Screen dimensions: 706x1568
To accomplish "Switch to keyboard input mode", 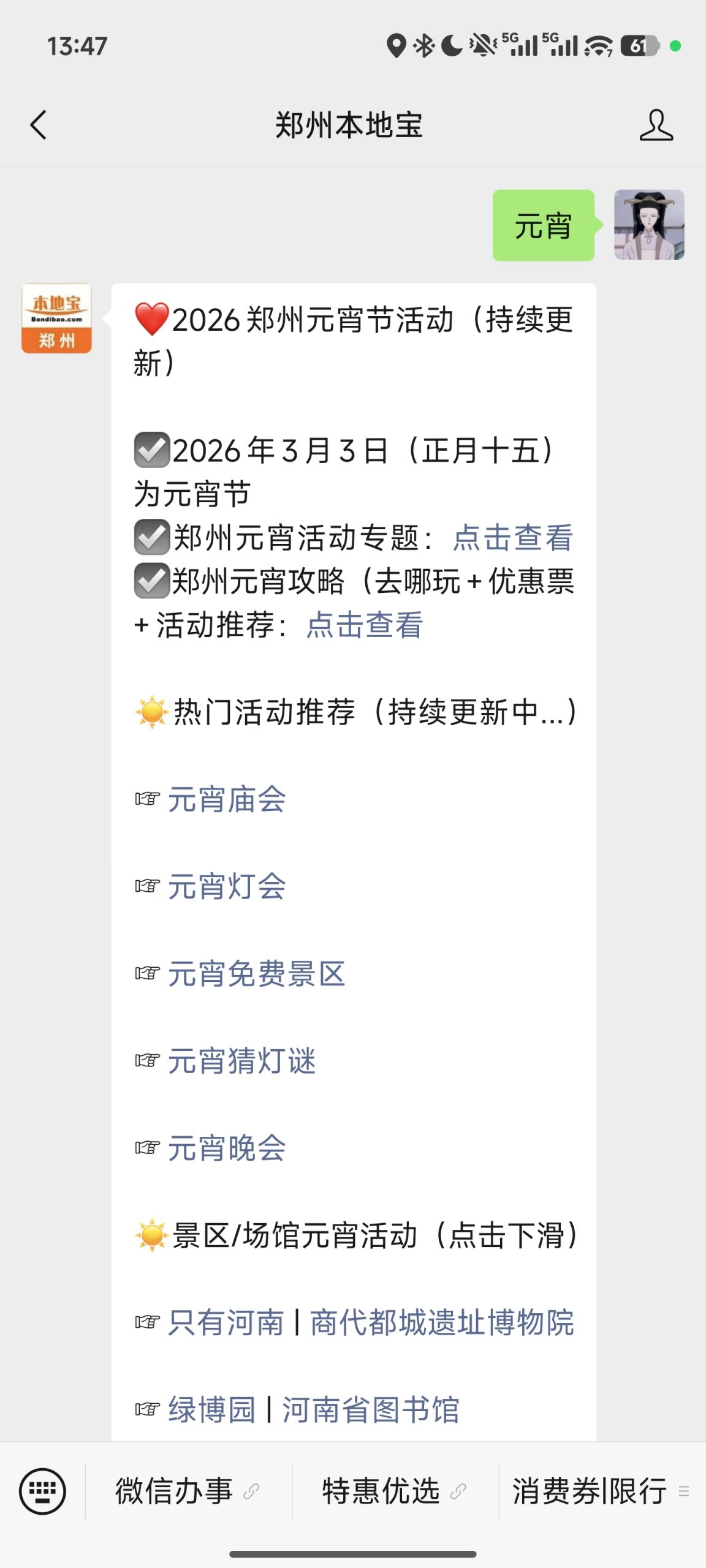I will 42,1491.
